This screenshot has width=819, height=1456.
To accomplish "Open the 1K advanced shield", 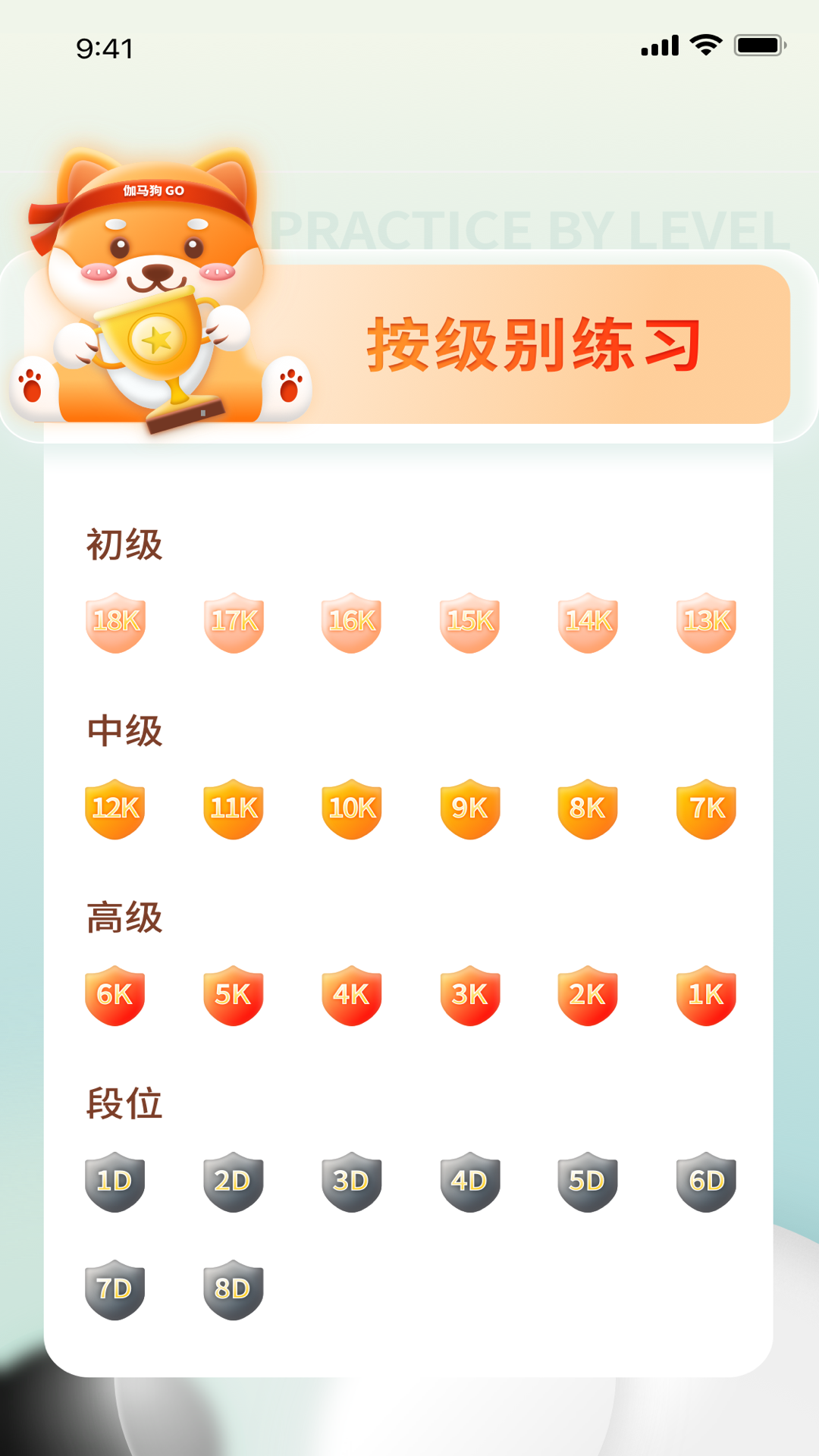I will click(705, 996).
